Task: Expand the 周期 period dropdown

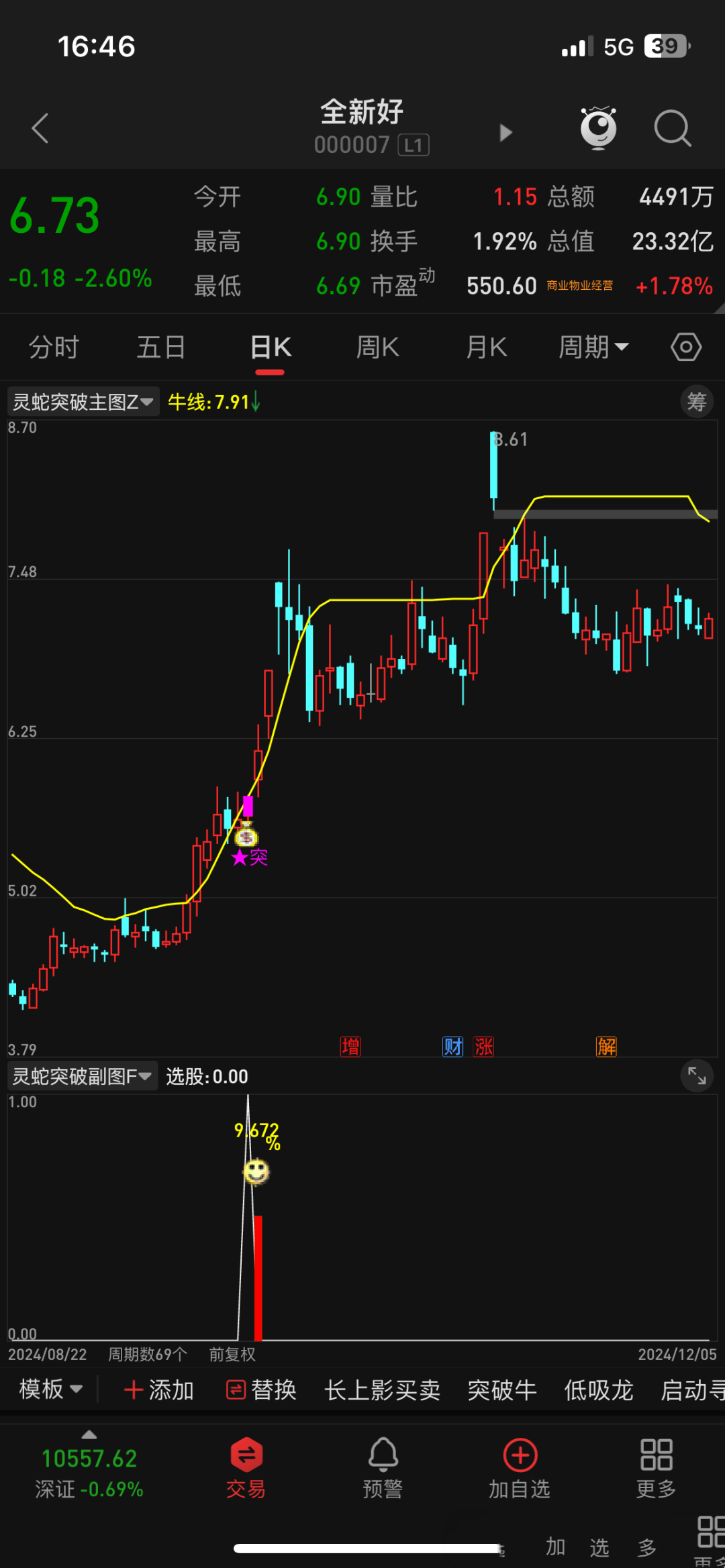Action: [x=593, y=348]
